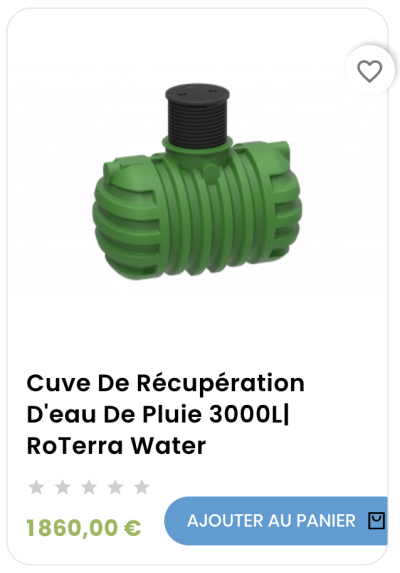This screenshot has height=573, width=400.
Task: Tap Ajouter au panier button
Action: point(276,521)
